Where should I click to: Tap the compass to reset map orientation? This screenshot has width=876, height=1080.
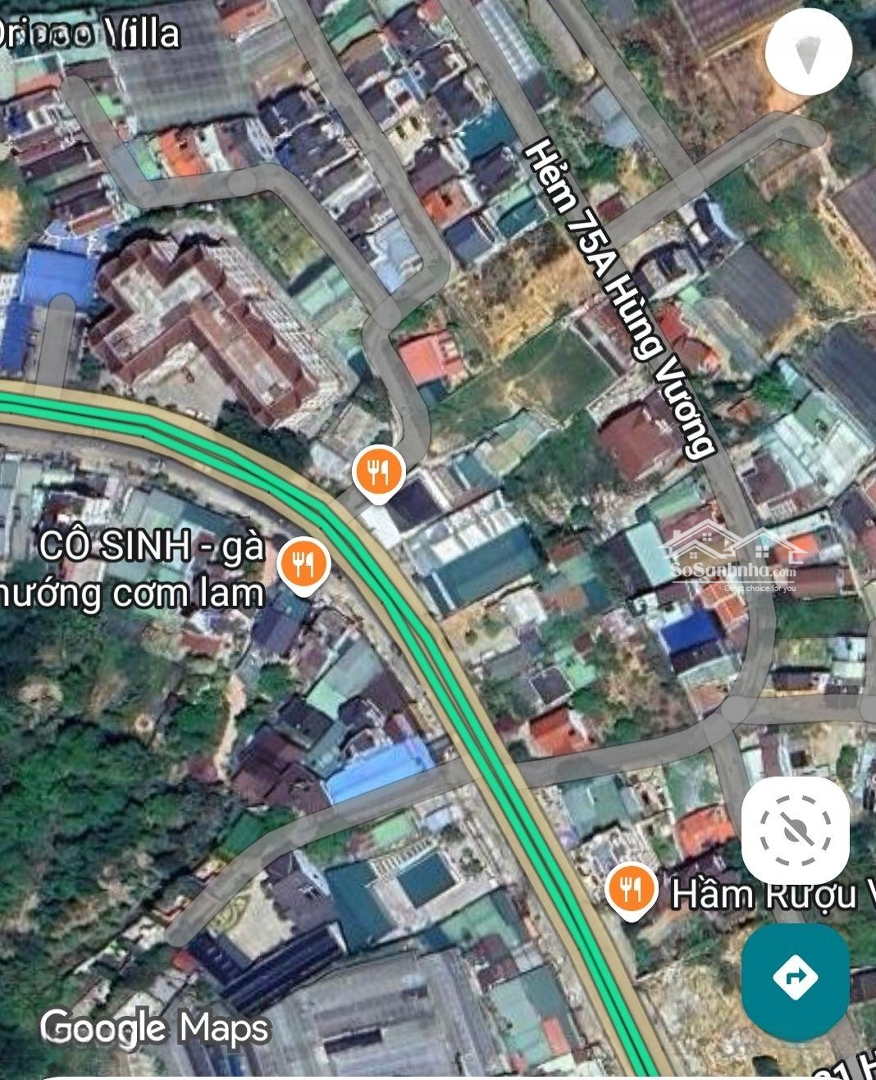coord(809,57)
